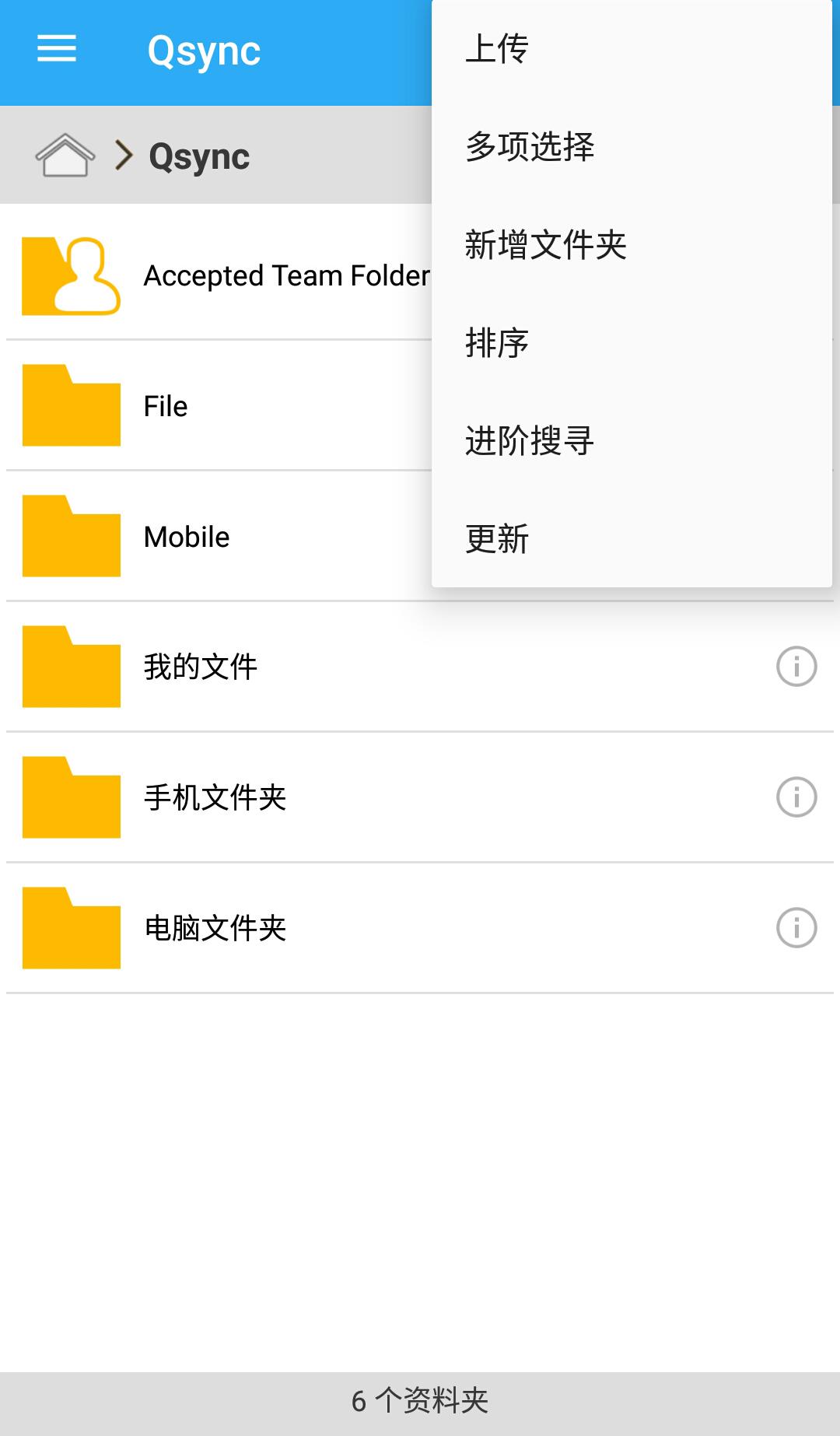The image size is (840, 1436).
Task: Open the Mobile folder
Action: (x=187, y=537)
